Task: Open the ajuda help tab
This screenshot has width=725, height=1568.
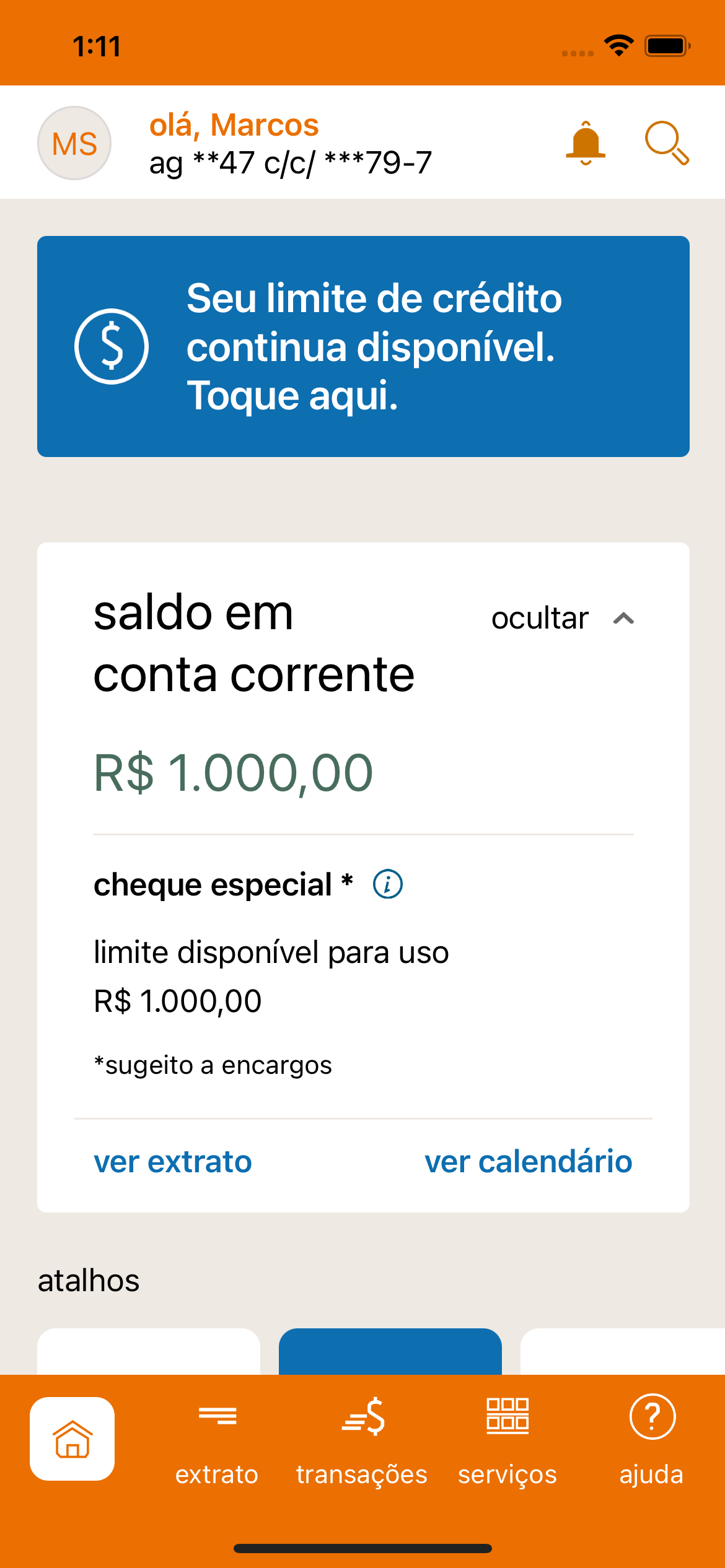Action: [652, 1440]
